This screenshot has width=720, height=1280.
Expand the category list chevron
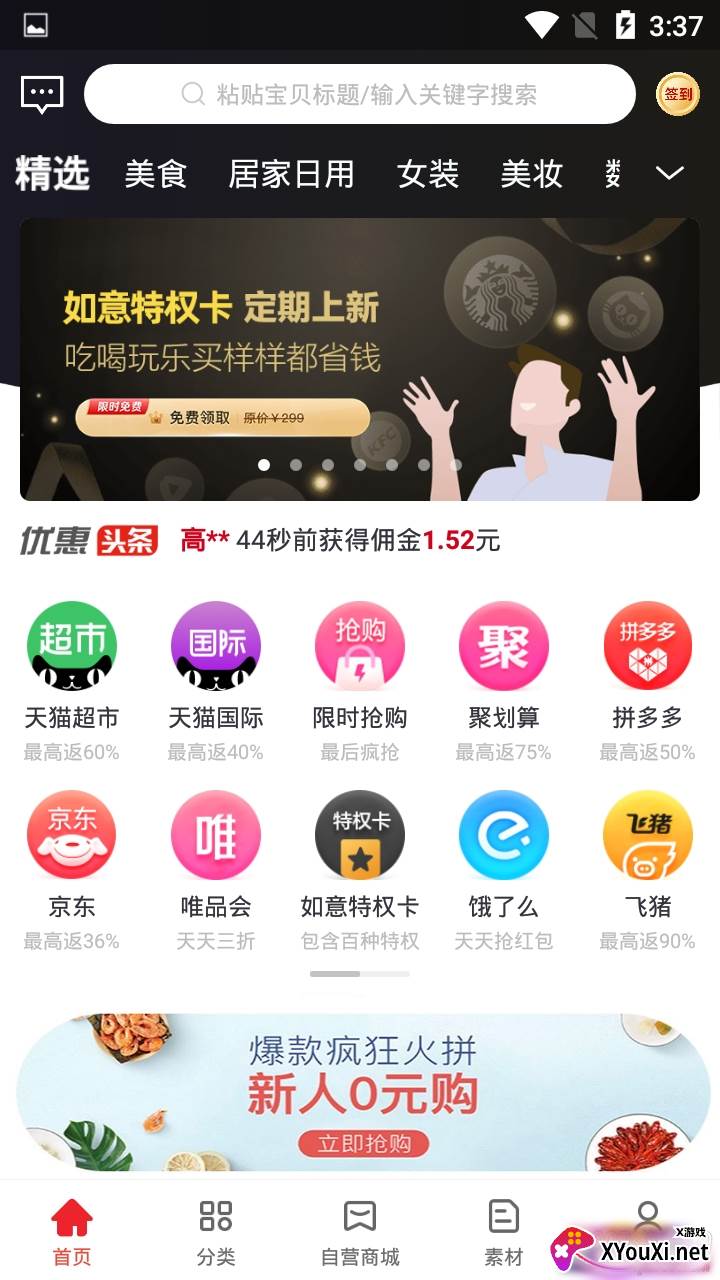click(669, 173)
